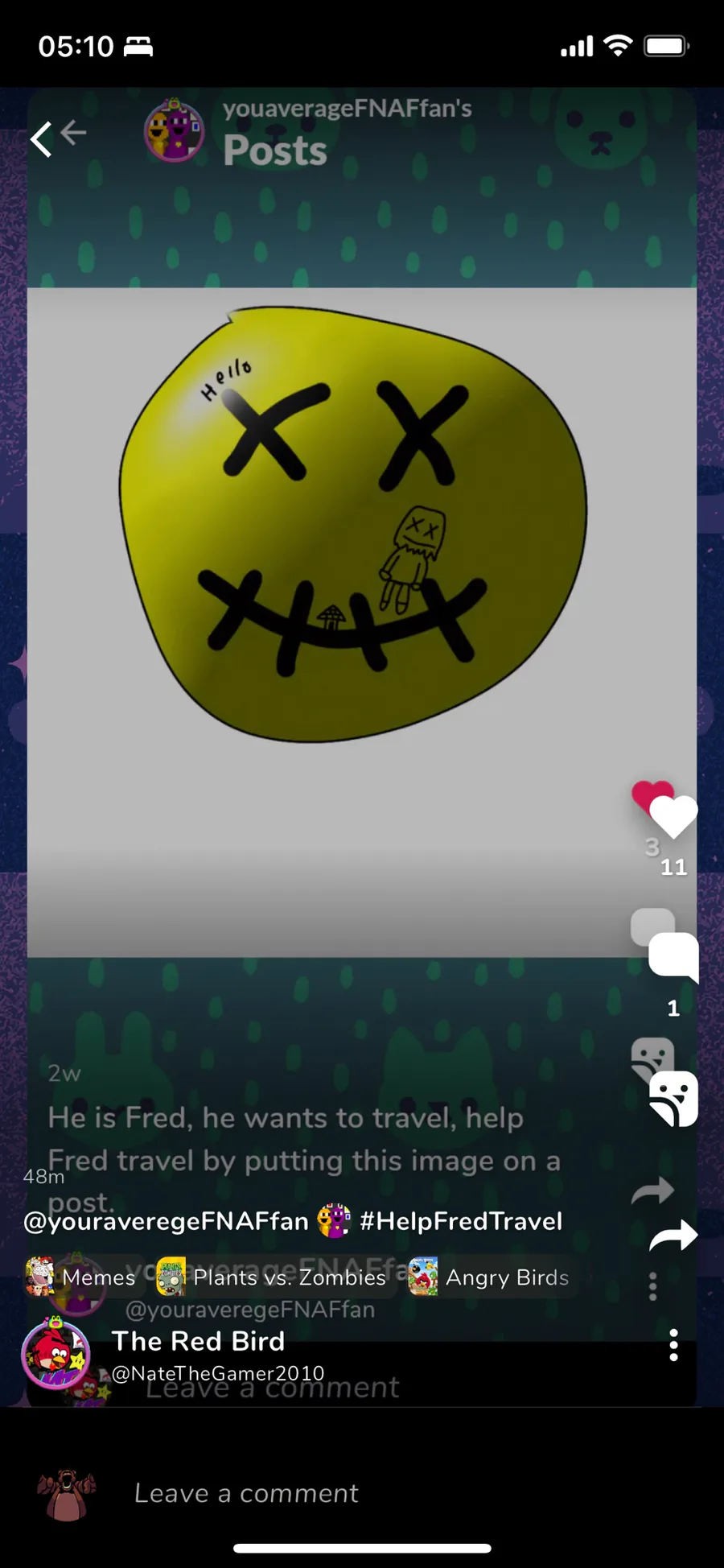Open the three-dot more options menu
The image size is (724, 1568).
pyautogui.click(x=673, y=1345)
